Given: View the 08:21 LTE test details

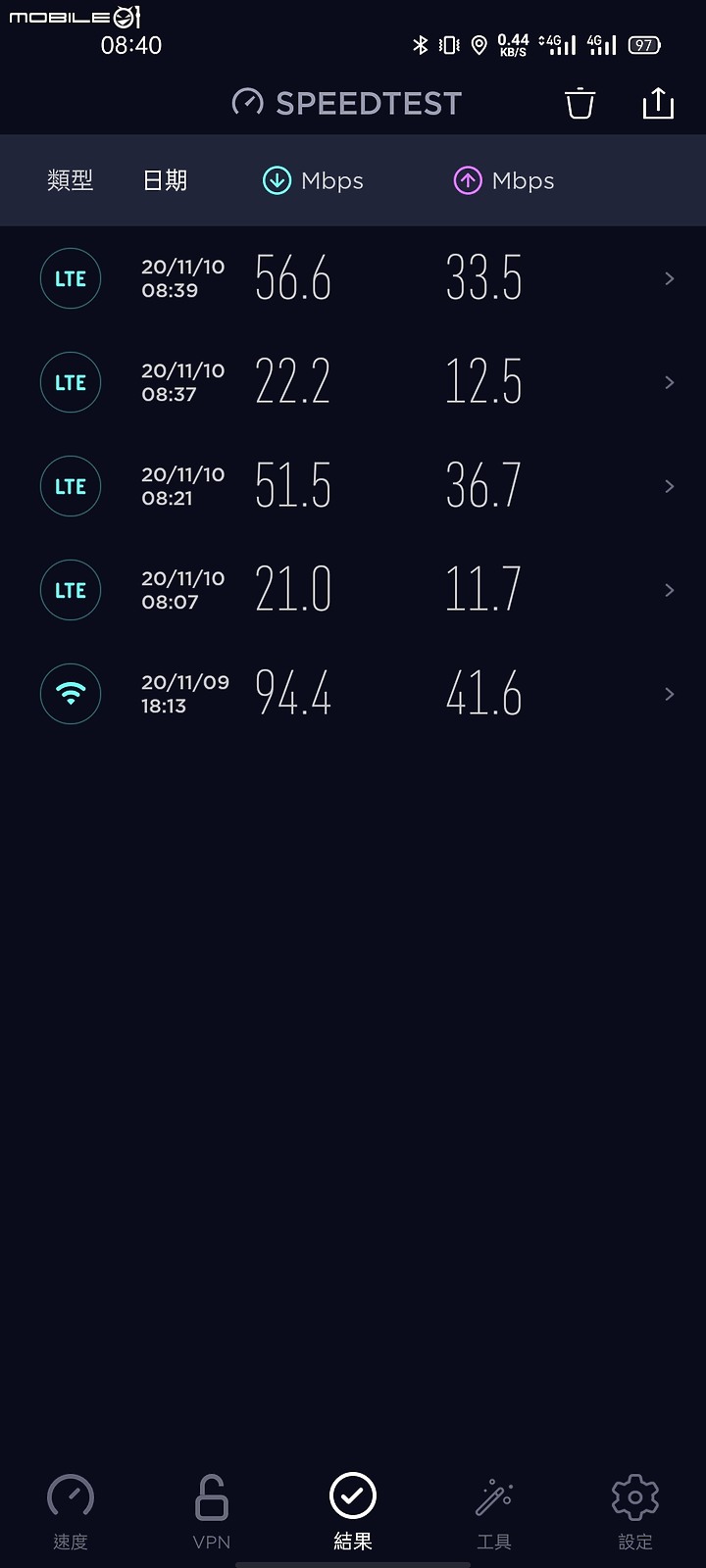Looking at the screenshot, I should (353, 486).
